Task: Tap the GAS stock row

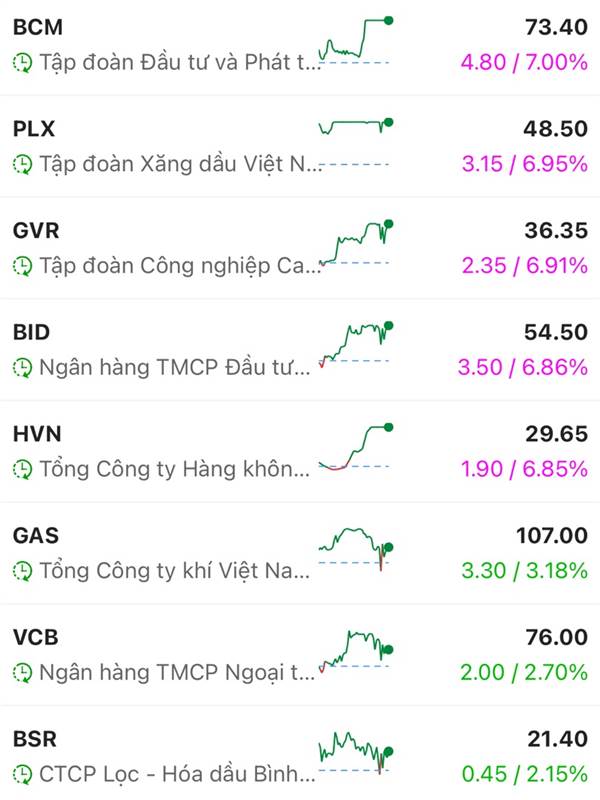Action: point(300,553)
